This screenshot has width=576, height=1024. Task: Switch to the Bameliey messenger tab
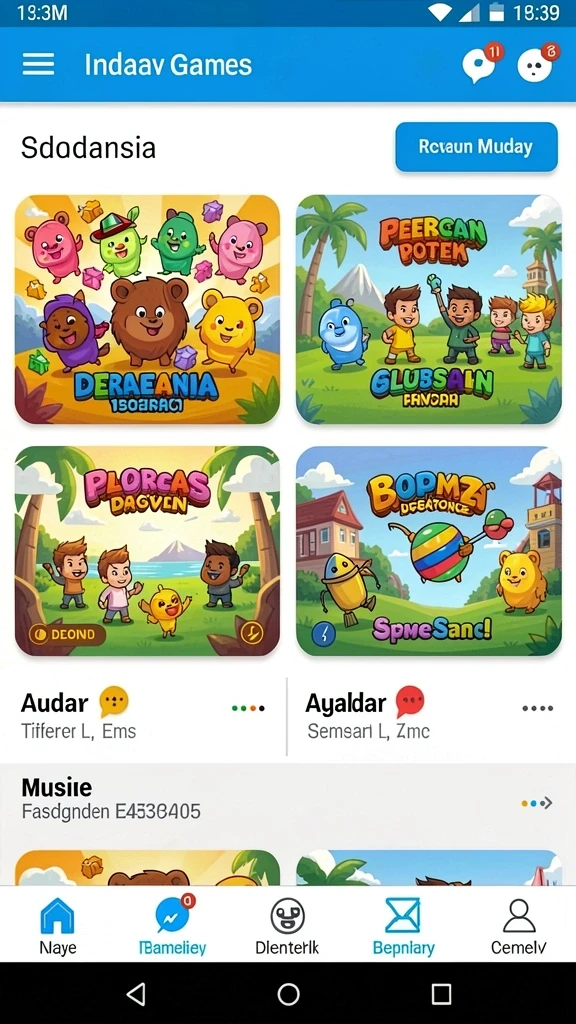click(x=173, y=926)
